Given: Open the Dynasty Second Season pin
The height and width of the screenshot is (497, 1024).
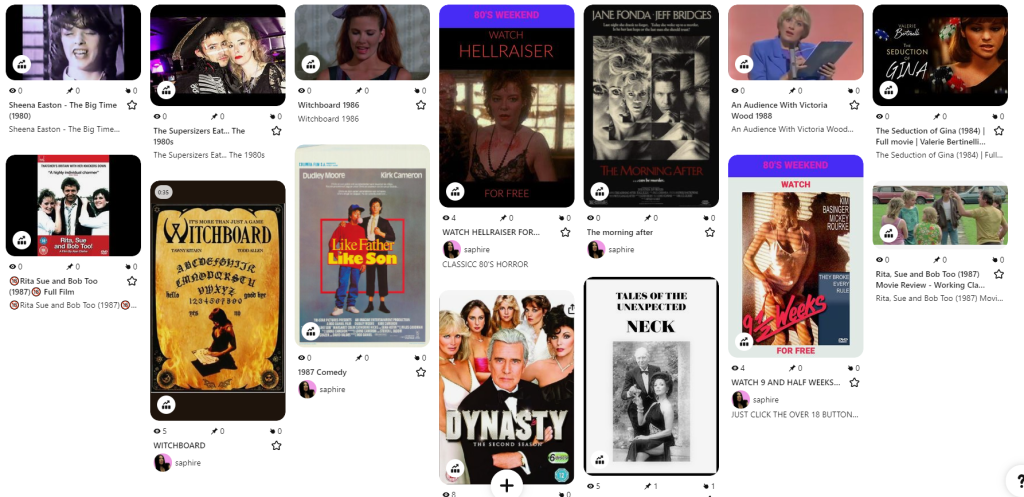Looking at the screenshot, I should coord(506,385).
